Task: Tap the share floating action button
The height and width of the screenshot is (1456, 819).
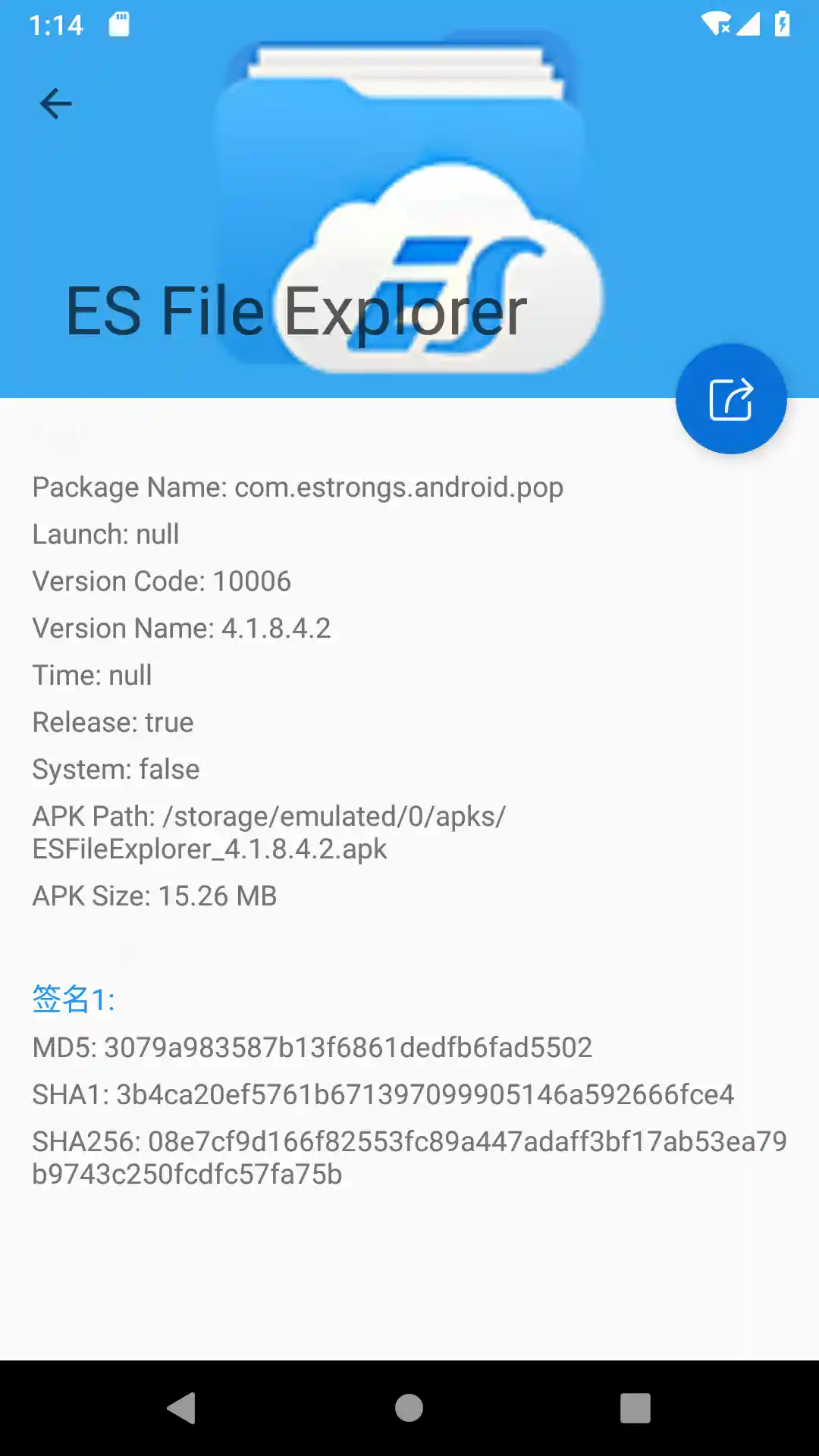Action: coord(730,399)
